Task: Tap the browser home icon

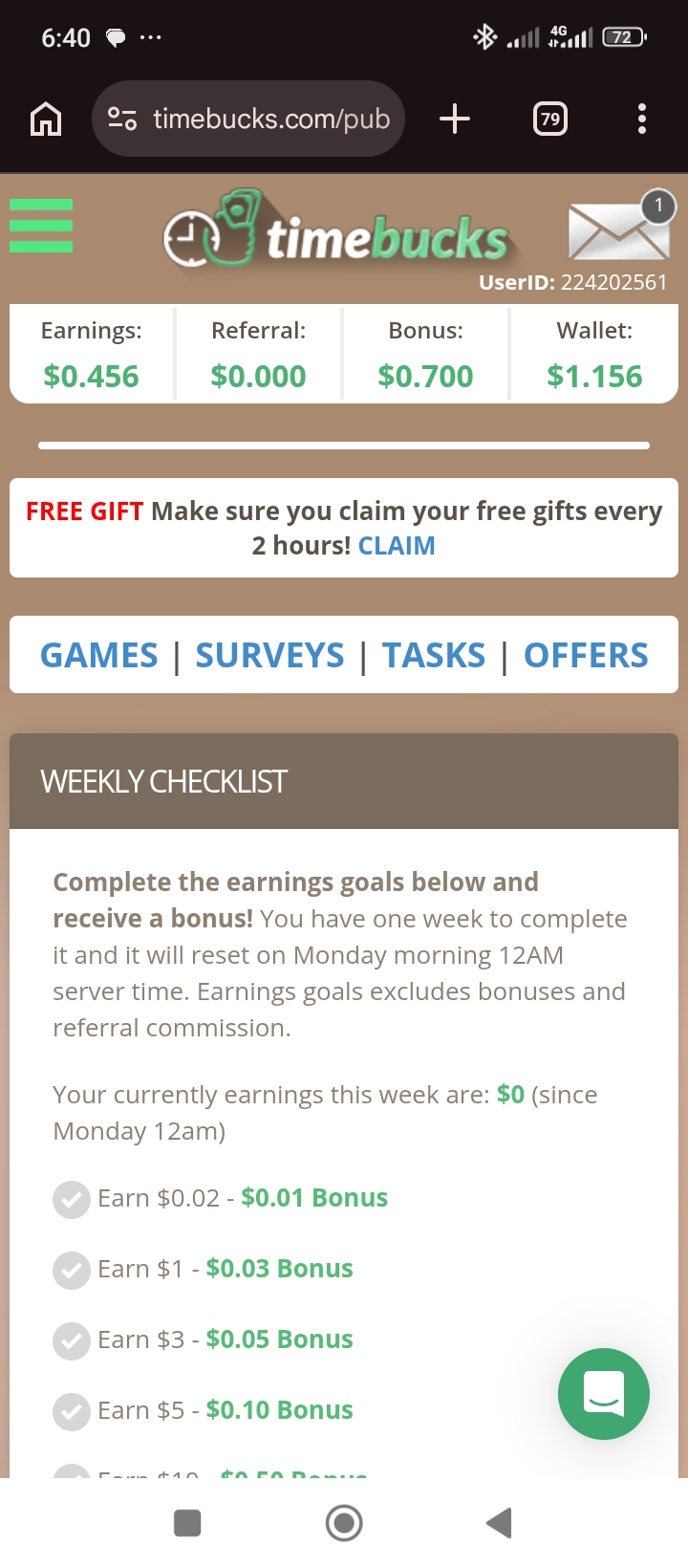Action: pos(46,120)
